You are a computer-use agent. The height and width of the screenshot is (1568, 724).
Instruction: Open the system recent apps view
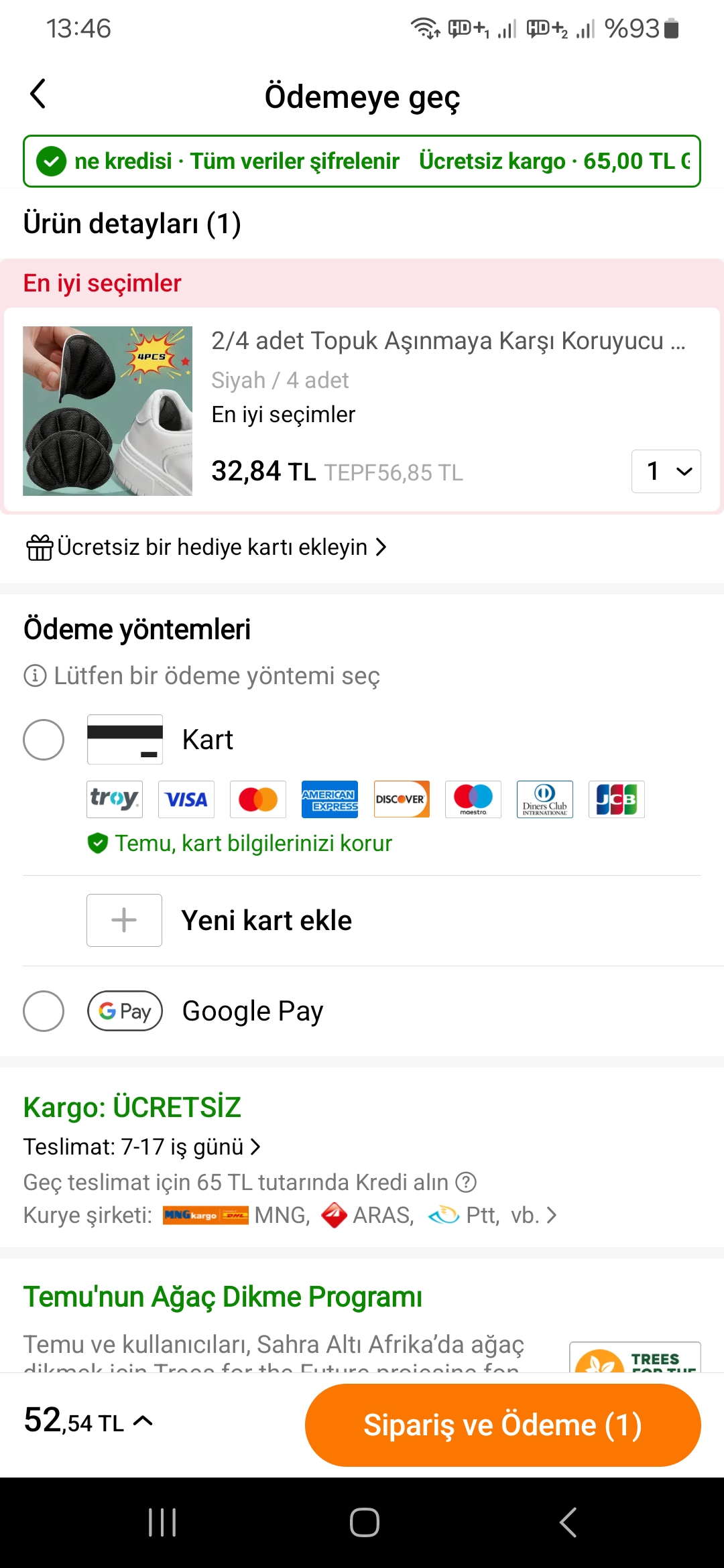click(x=162, y=1522)
